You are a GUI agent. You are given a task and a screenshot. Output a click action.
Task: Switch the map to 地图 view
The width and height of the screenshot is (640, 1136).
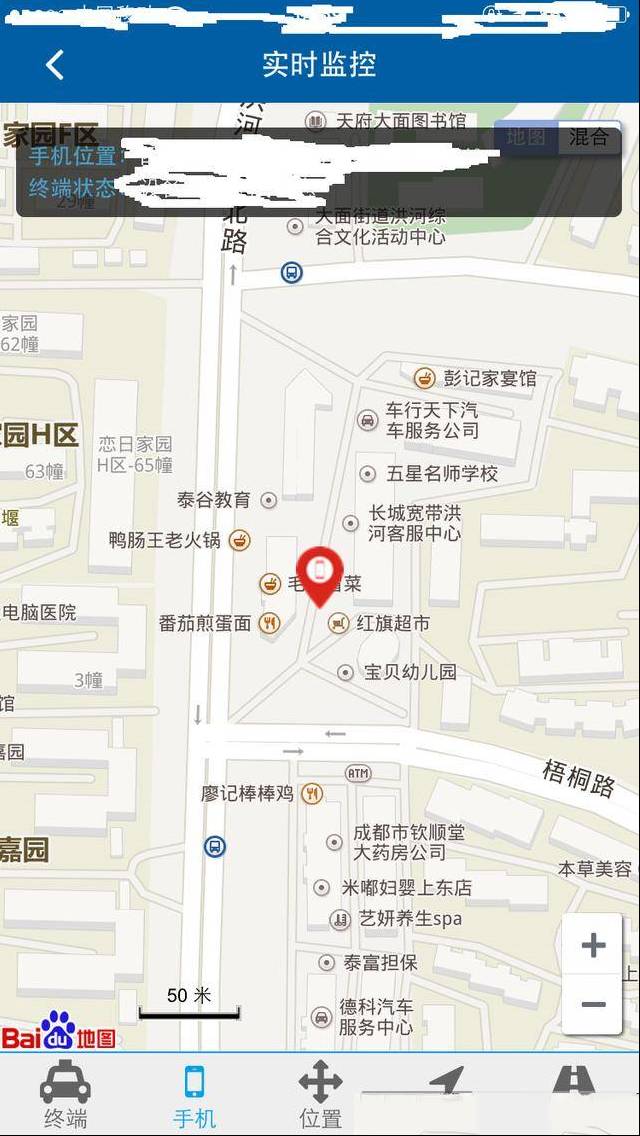pyautogui.click(x=526, y=138)
